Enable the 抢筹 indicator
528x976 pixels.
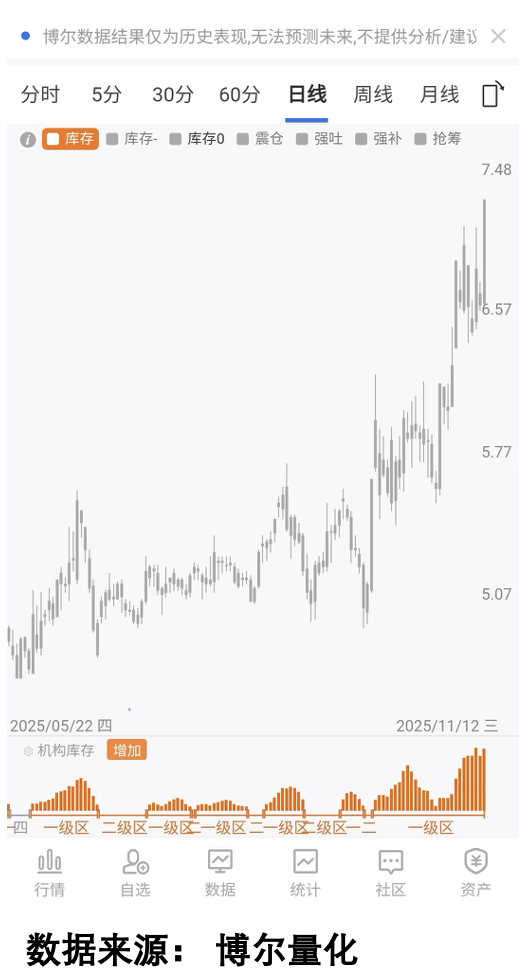coord(438,139)
